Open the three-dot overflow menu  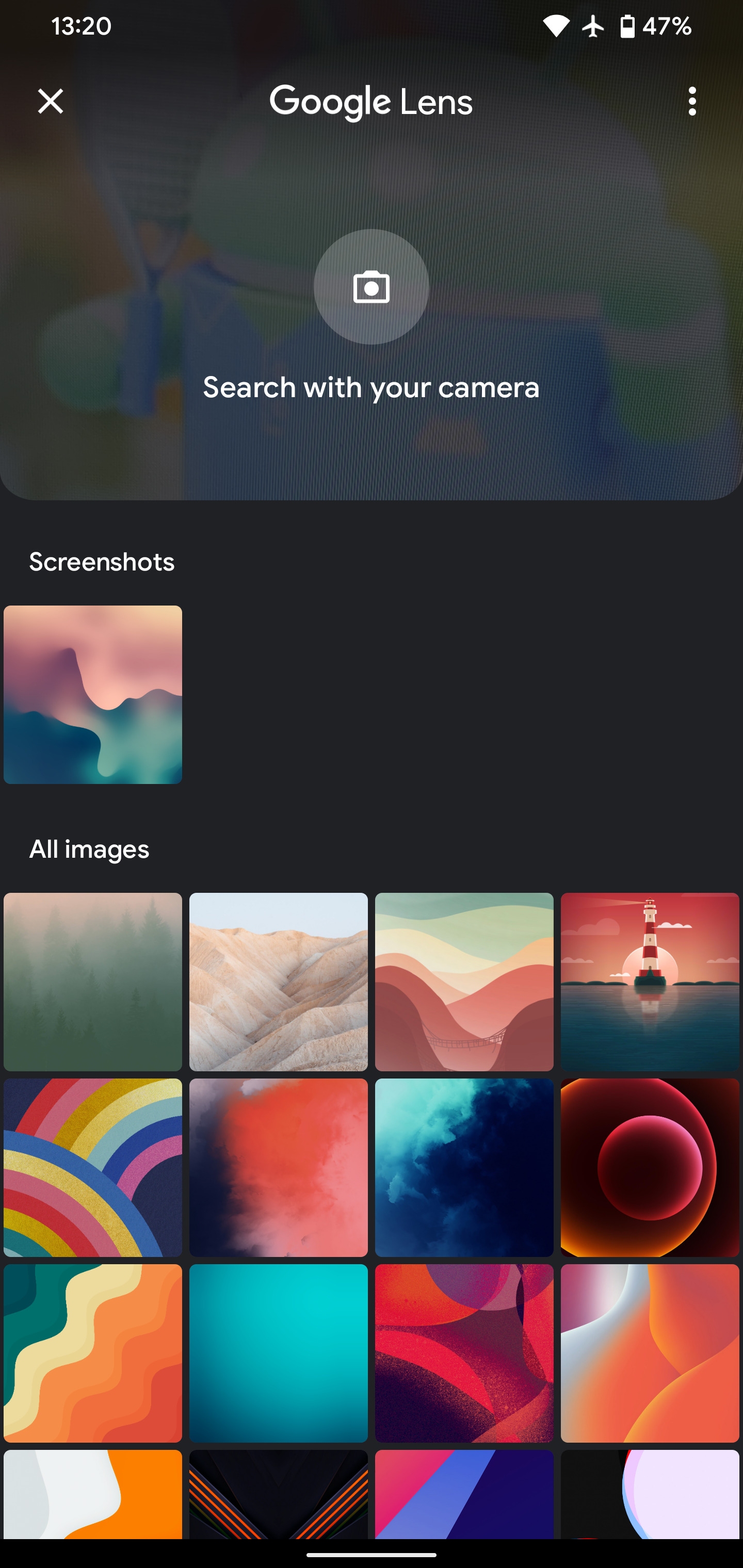pos(692,101)
